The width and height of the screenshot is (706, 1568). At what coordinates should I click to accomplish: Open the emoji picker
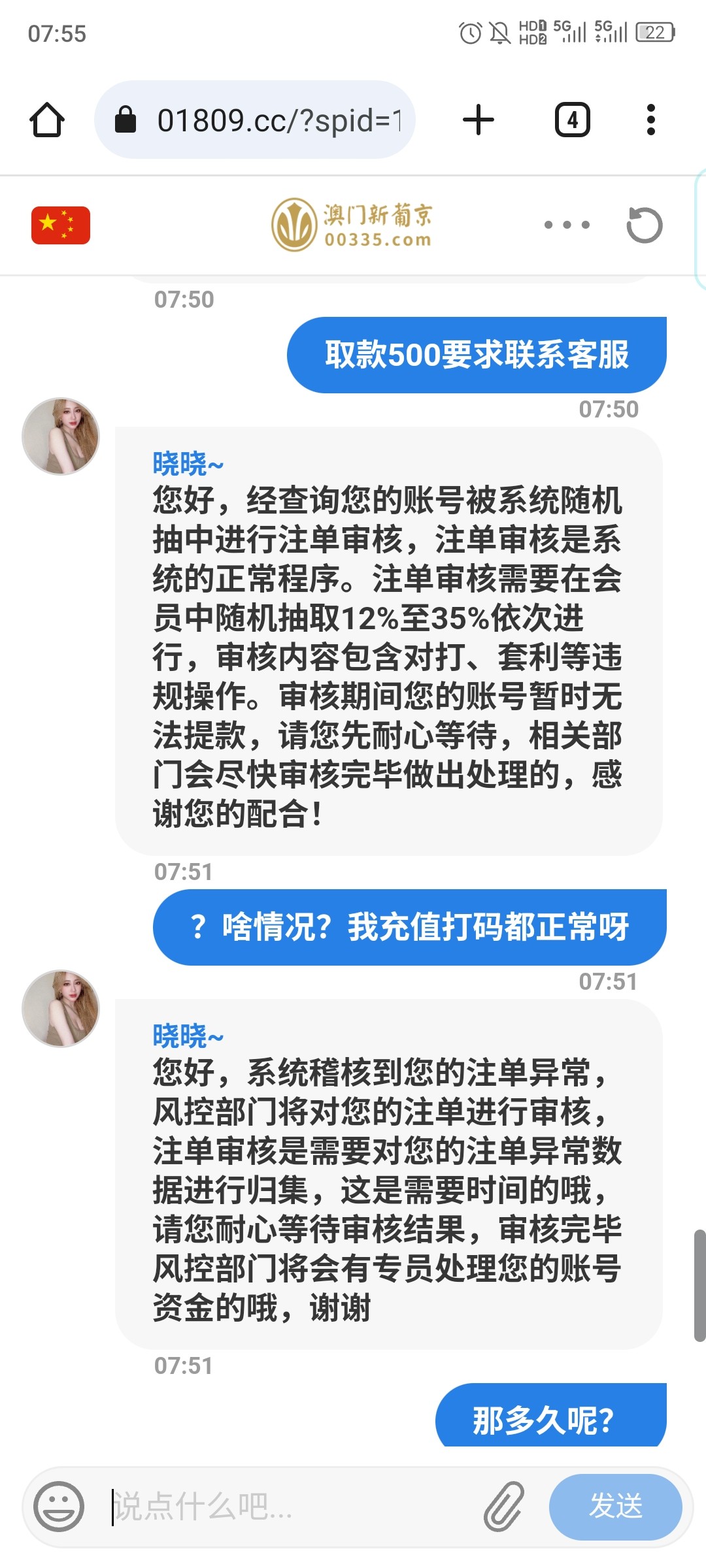(59, 1507)
